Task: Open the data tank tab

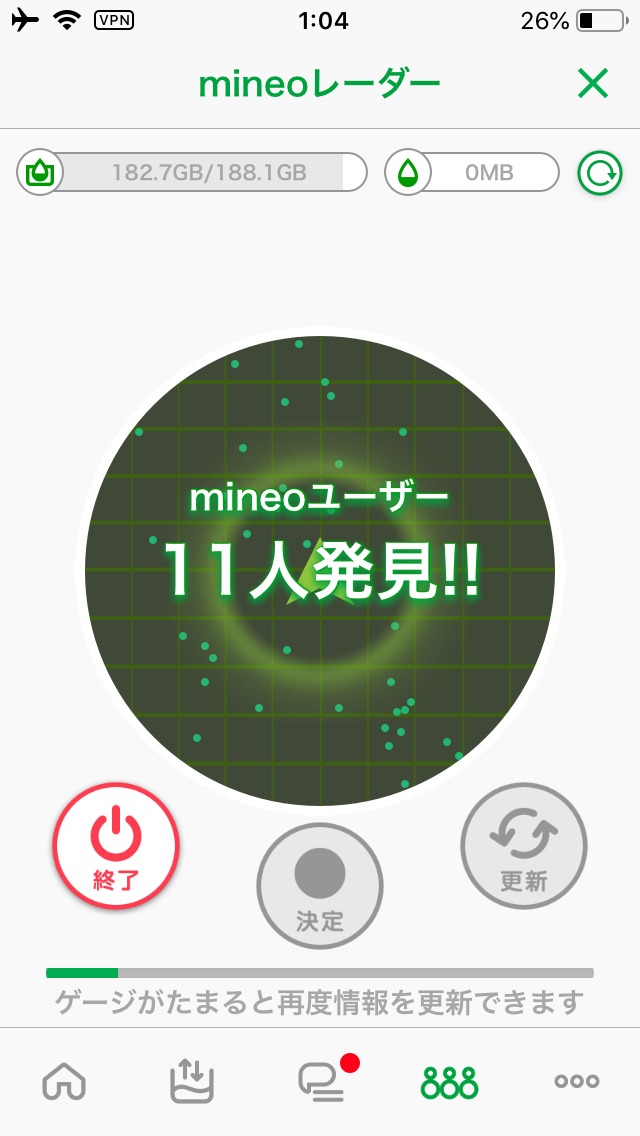Action: pyautogui.click(x=192, y=1081)
